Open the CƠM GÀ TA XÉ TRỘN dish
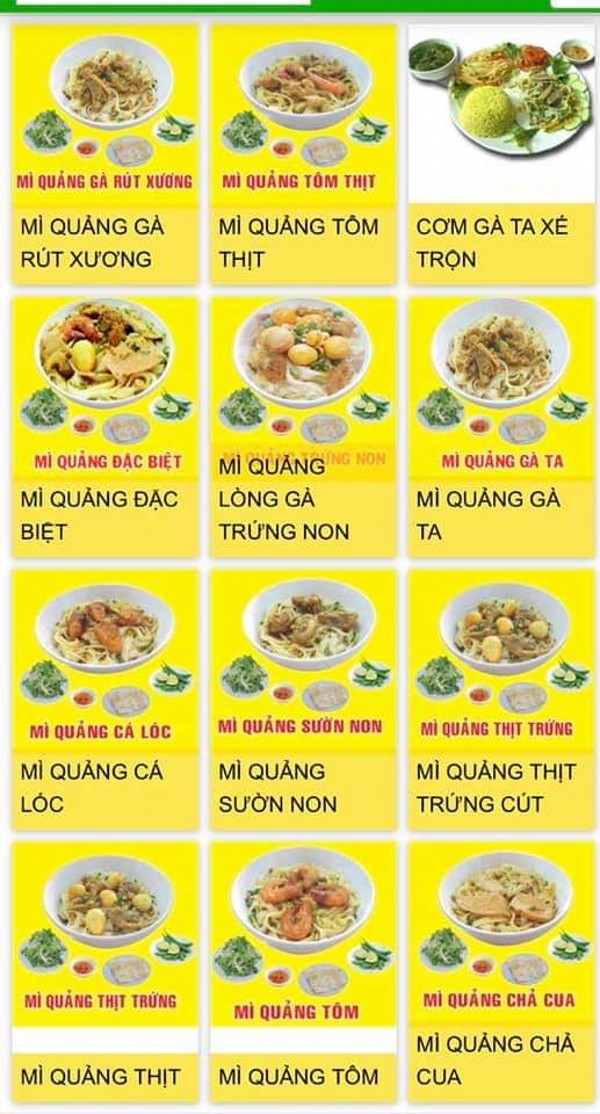The height and width of the screenshot is (1114, 600). click(501, 155)
